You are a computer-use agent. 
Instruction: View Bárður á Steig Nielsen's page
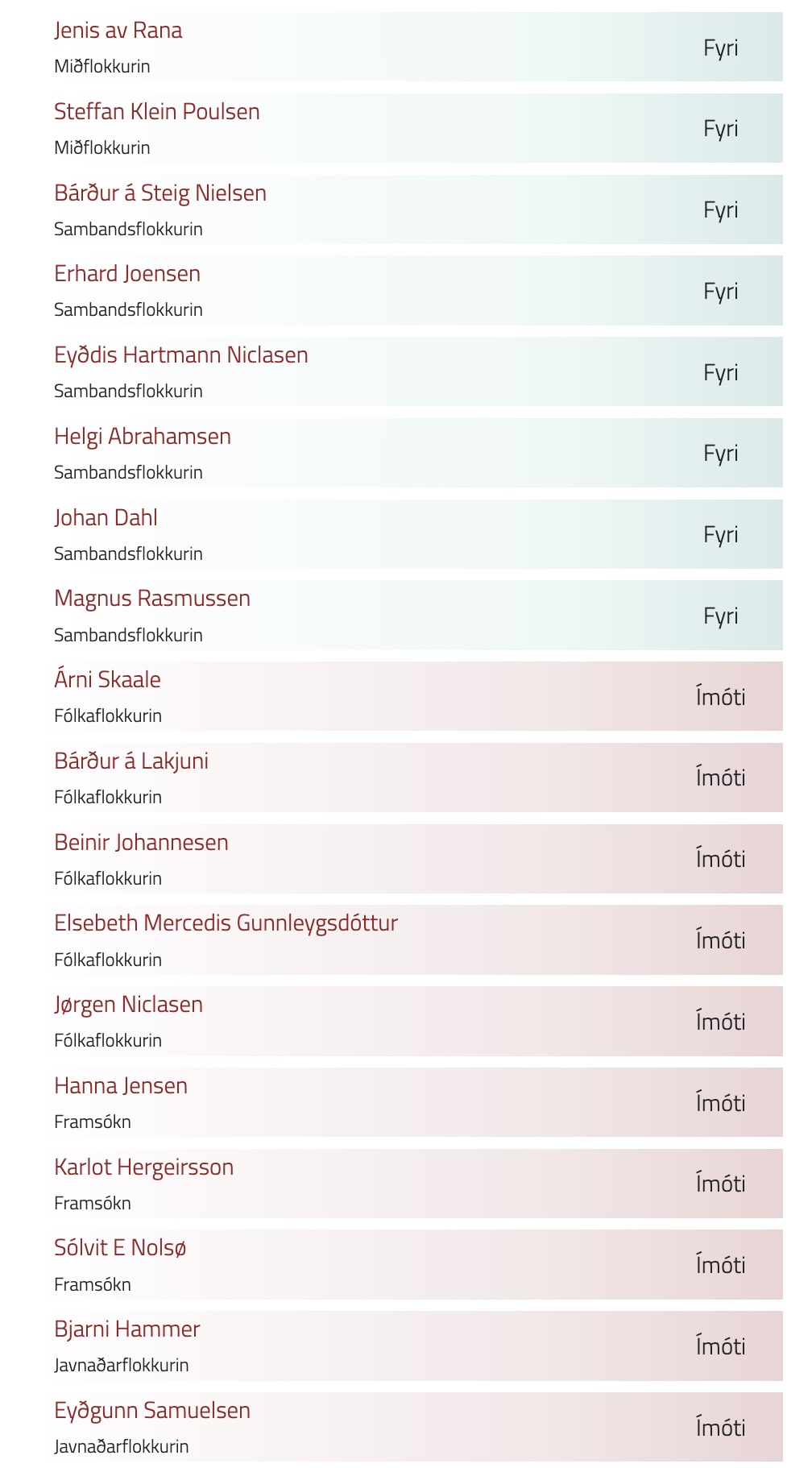160,193
